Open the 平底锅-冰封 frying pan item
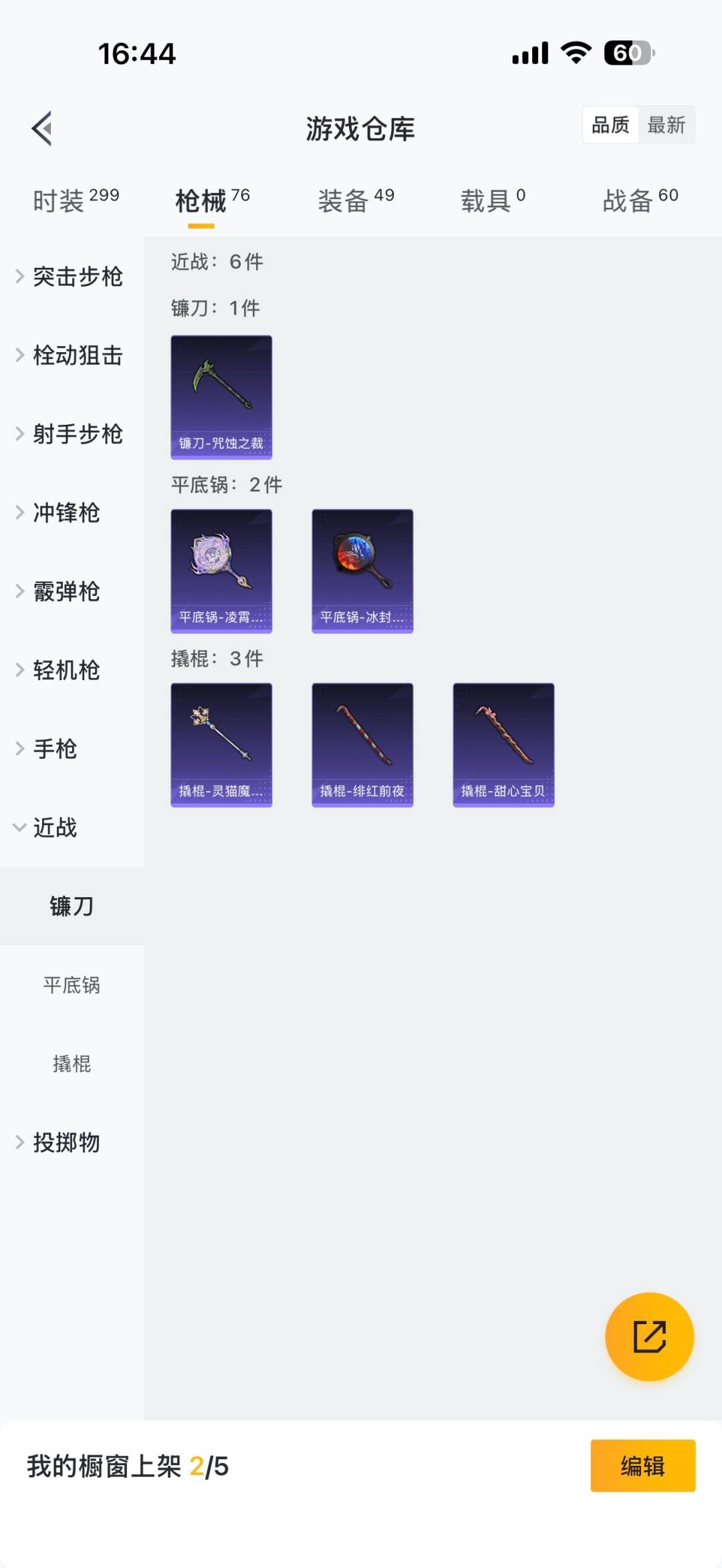722x1568 pixels. 362,571
